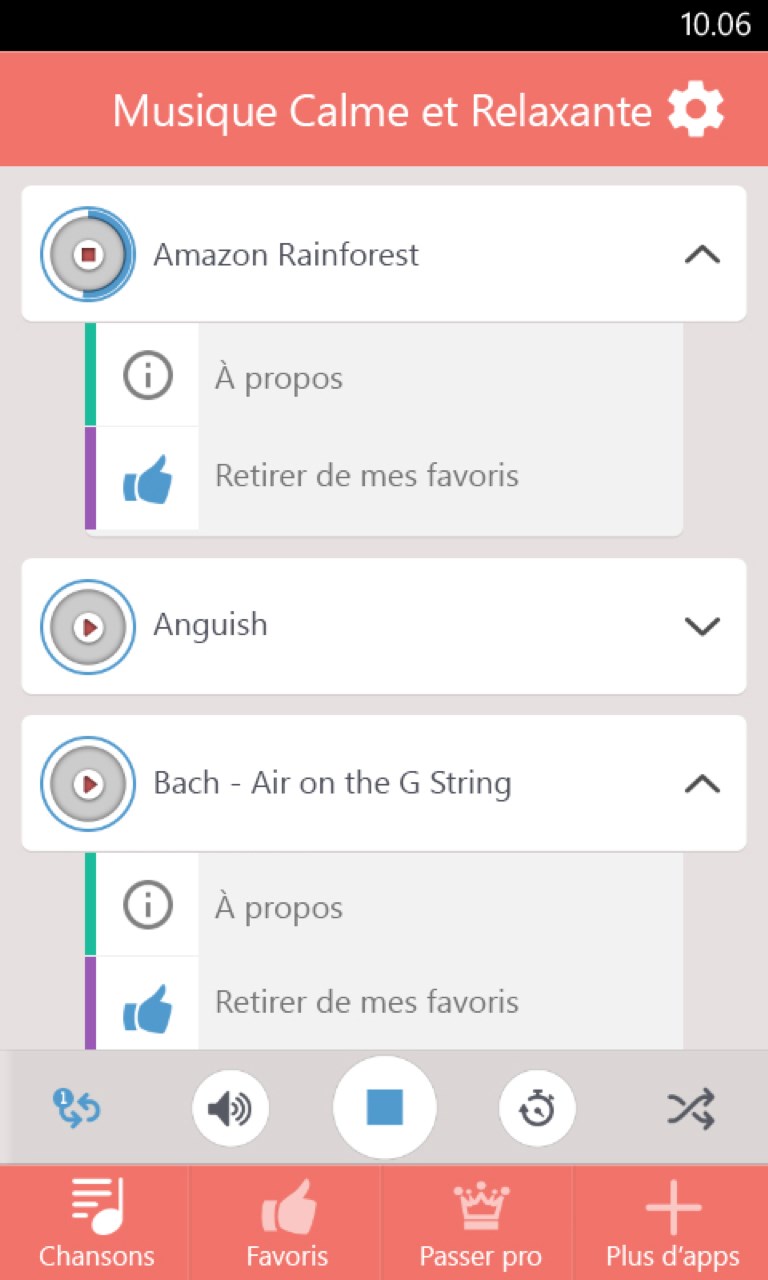768x1280 pixels.
Task: Tap the Plus d'apps plus icon
Action: tap(671, 1207)
